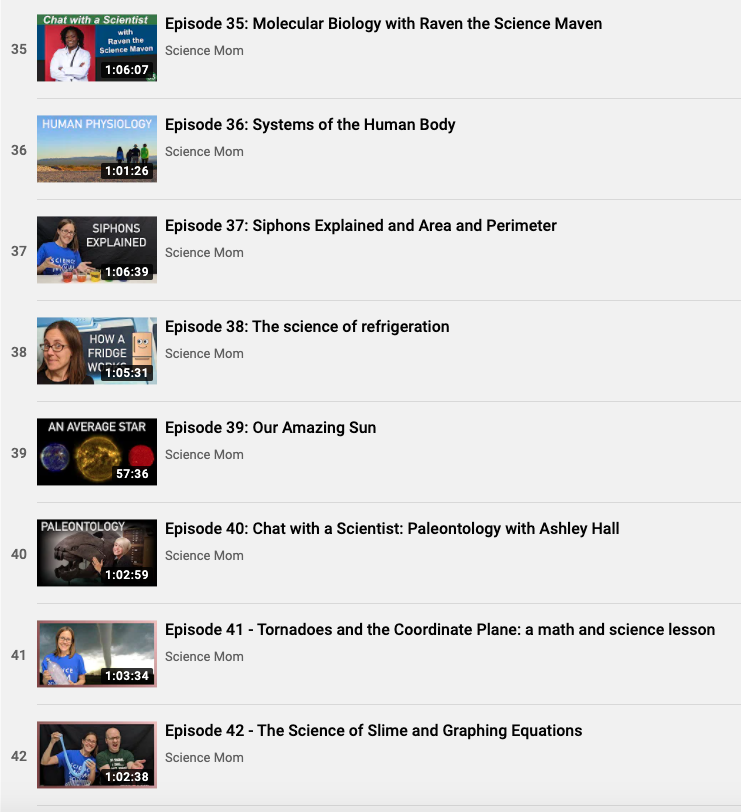Visit Science Mom channel under Episode 39

204,455
